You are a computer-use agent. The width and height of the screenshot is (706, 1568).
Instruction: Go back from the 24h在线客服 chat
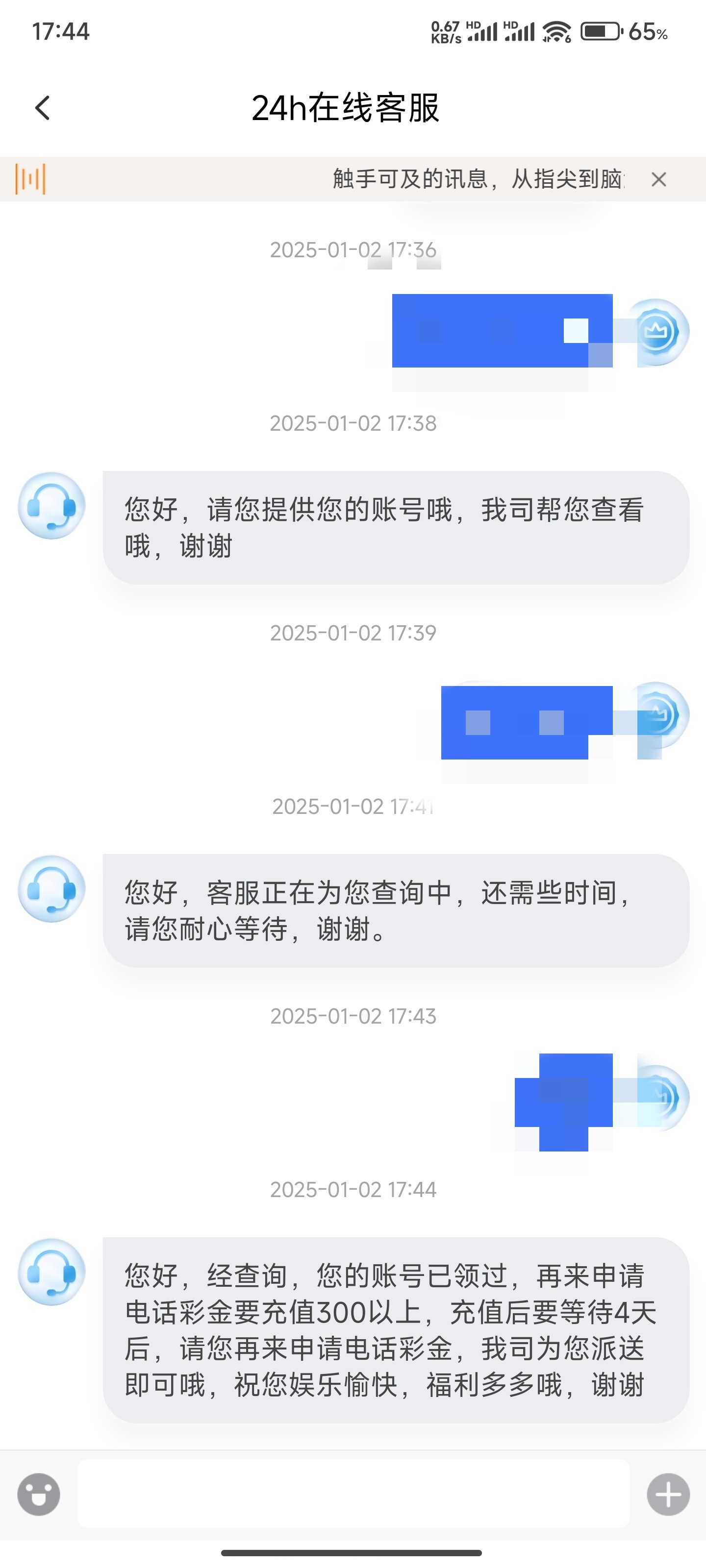tap(42, 108)
